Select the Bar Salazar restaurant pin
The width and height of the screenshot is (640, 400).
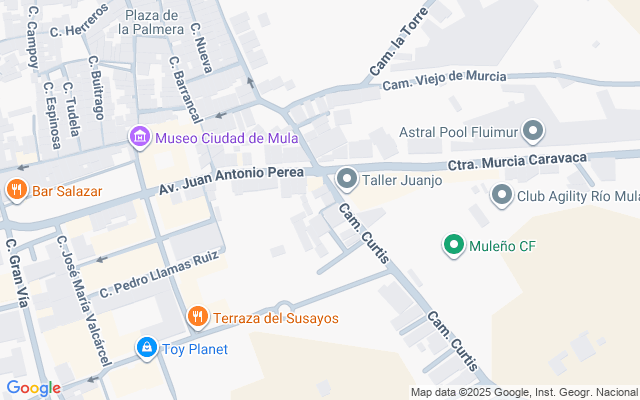(x=16, y=189)
